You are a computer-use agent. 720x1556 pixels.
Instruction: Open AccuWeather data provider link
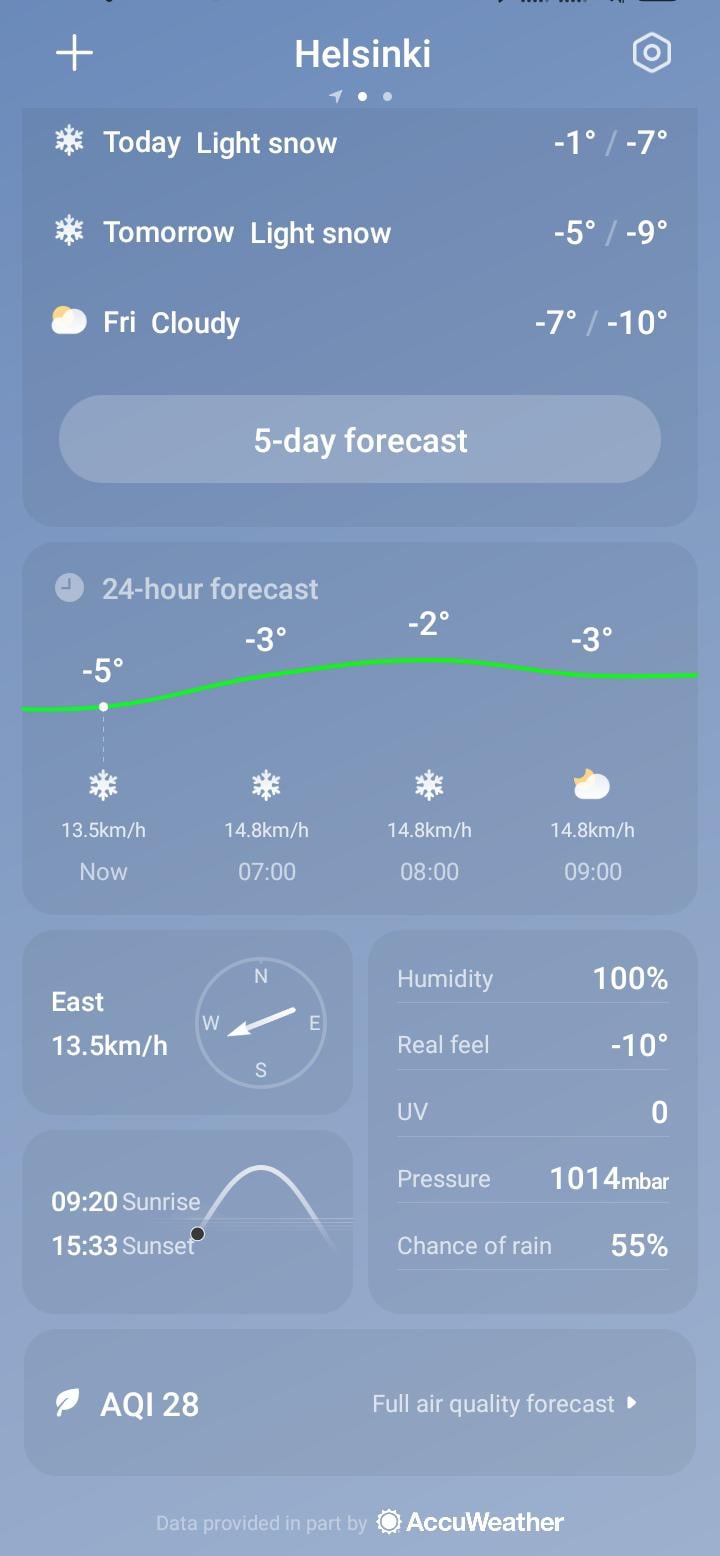click(x=470, y=1522)
